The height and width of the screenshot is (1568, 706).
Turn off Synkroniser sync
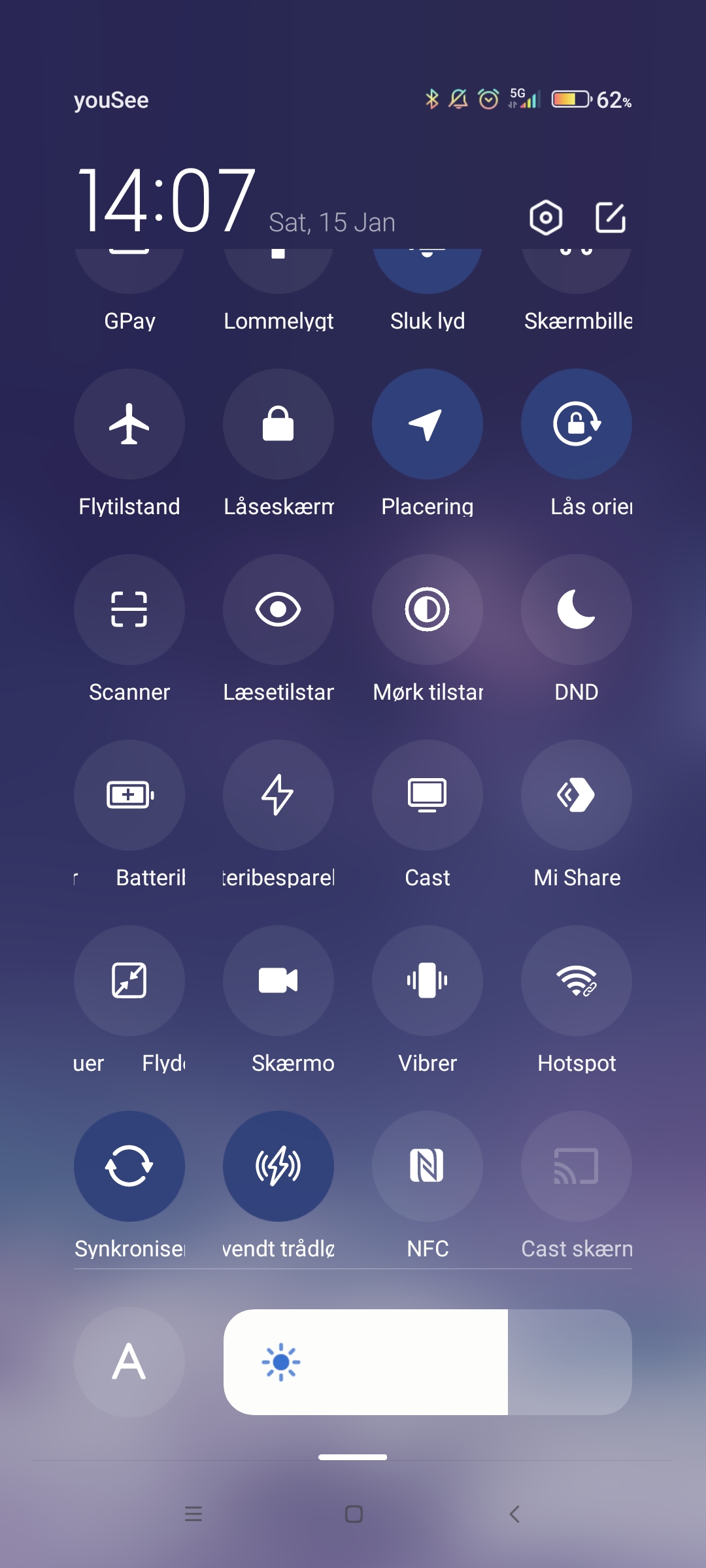[129, 1166]
